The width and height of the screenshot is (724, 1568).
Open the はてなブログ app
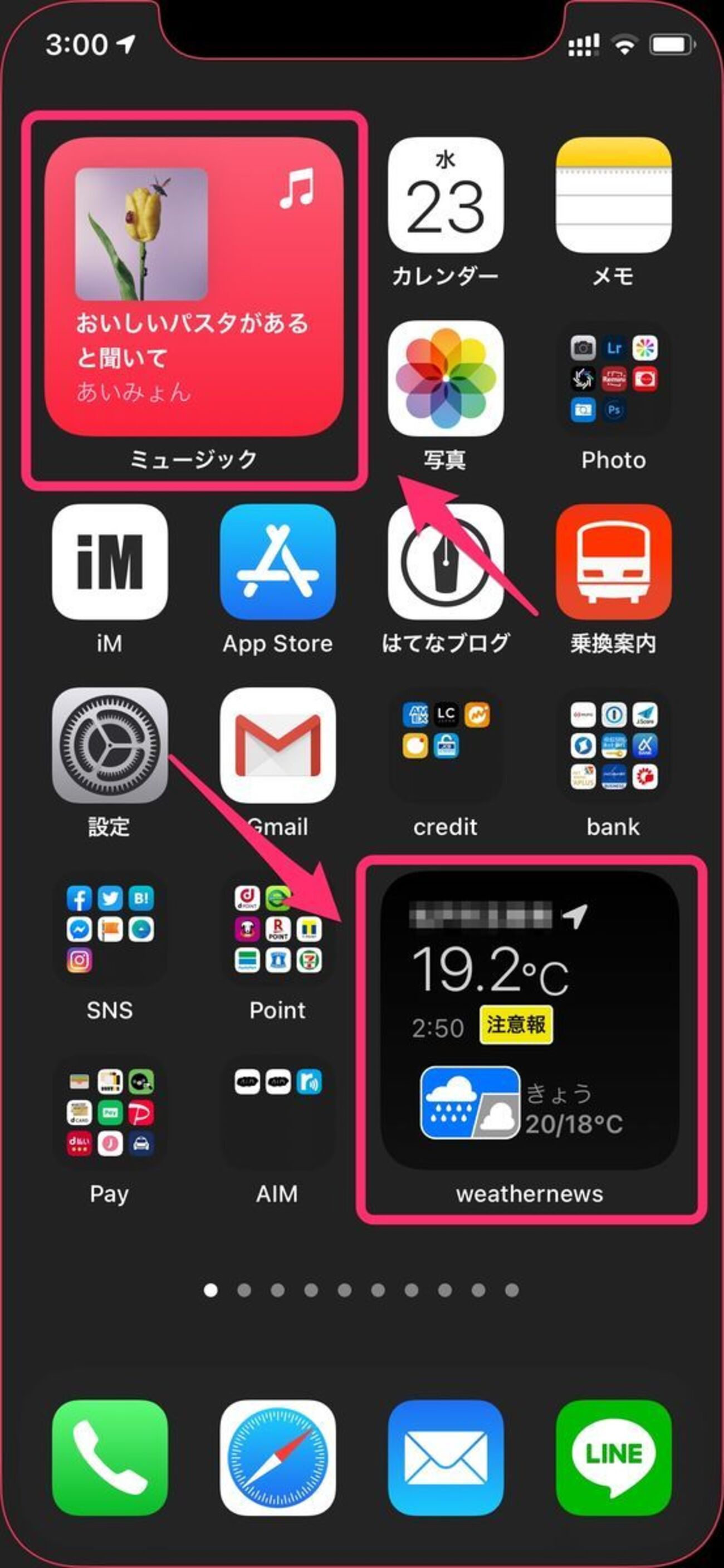[x=445, y=561]
